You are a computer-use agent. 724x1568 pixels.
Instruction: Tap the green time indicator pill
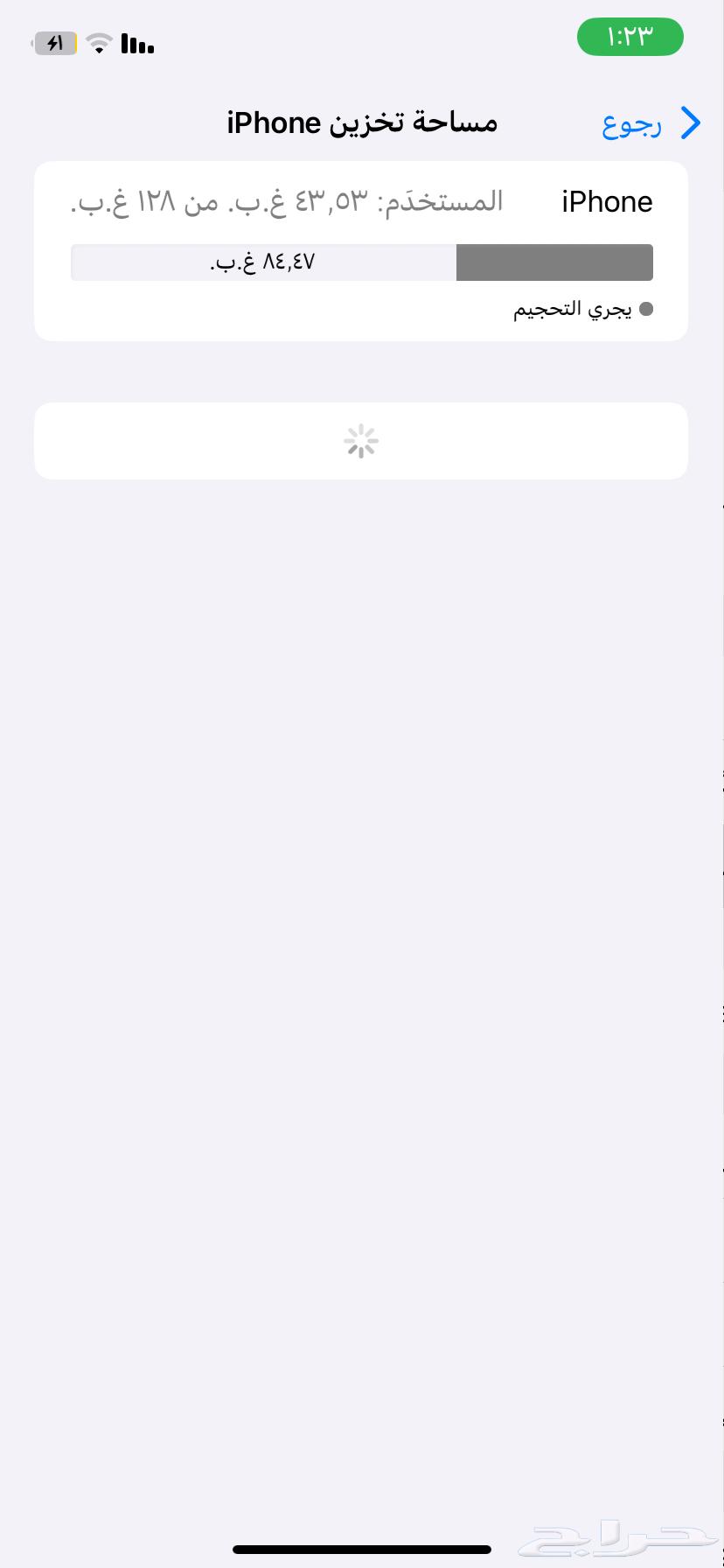630,37
